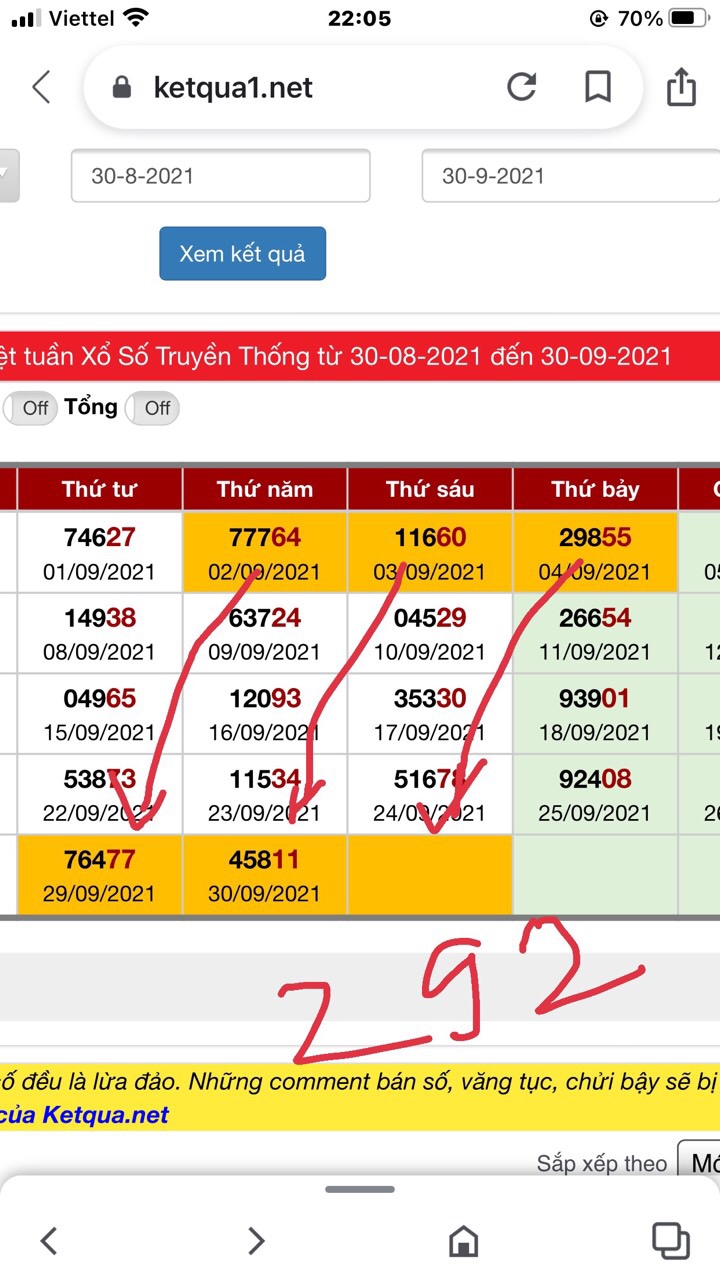
Task: Reload the page
Action: (522, 87)
